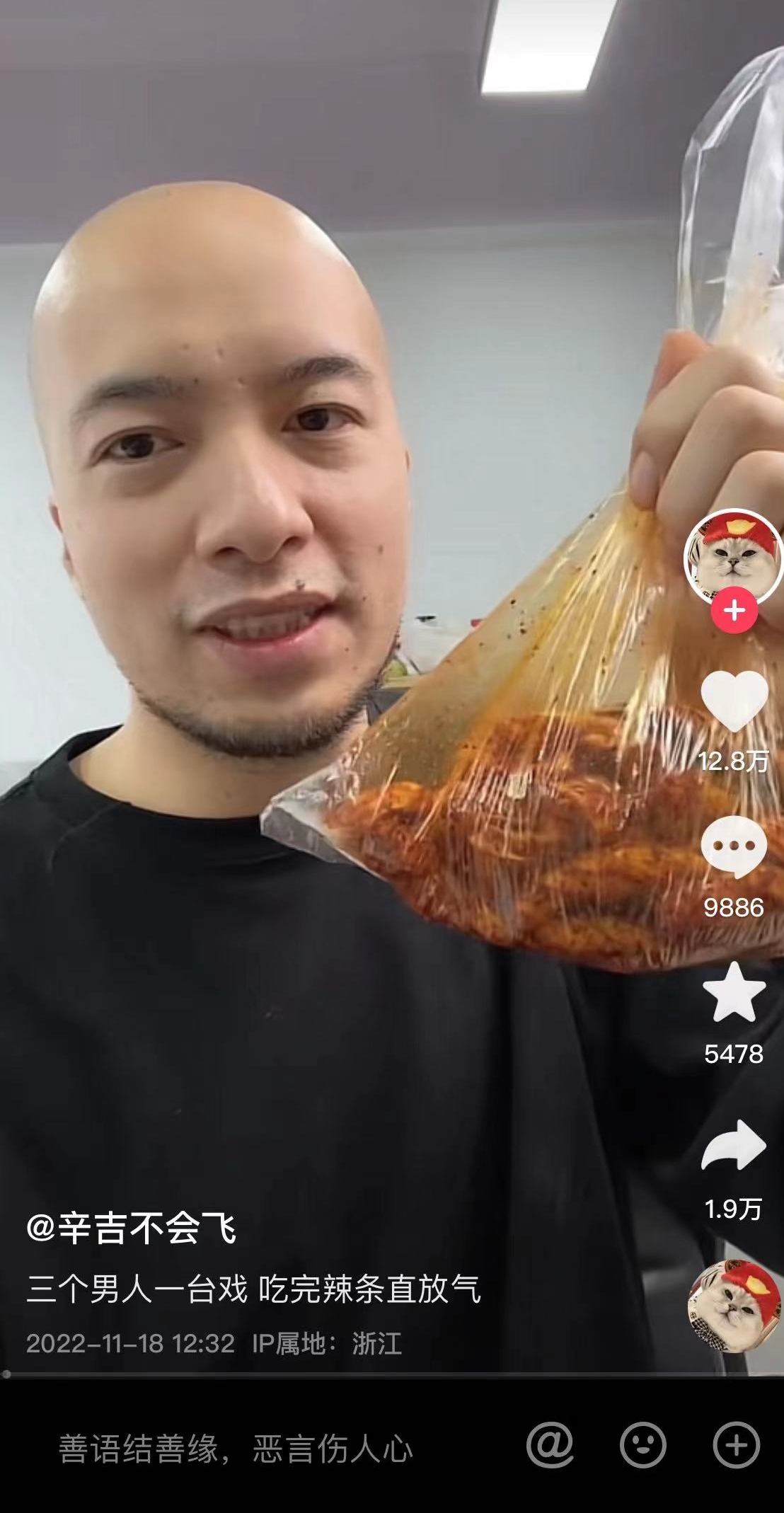
Task: Add the video to favorites with the star
Action: [734, 991]
